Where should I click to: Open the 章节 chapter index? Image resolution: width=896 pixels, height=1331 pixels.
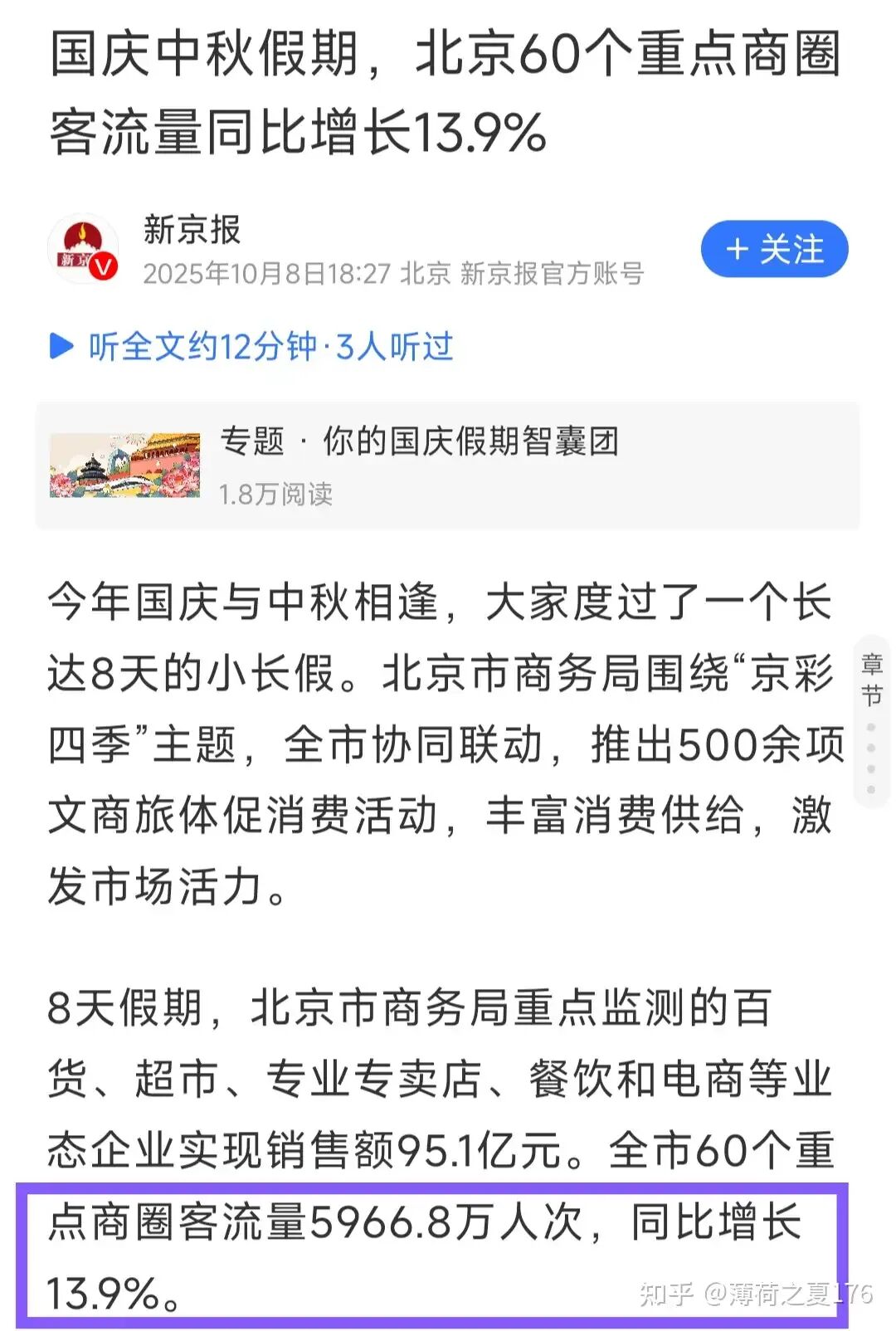click(871, 680)
